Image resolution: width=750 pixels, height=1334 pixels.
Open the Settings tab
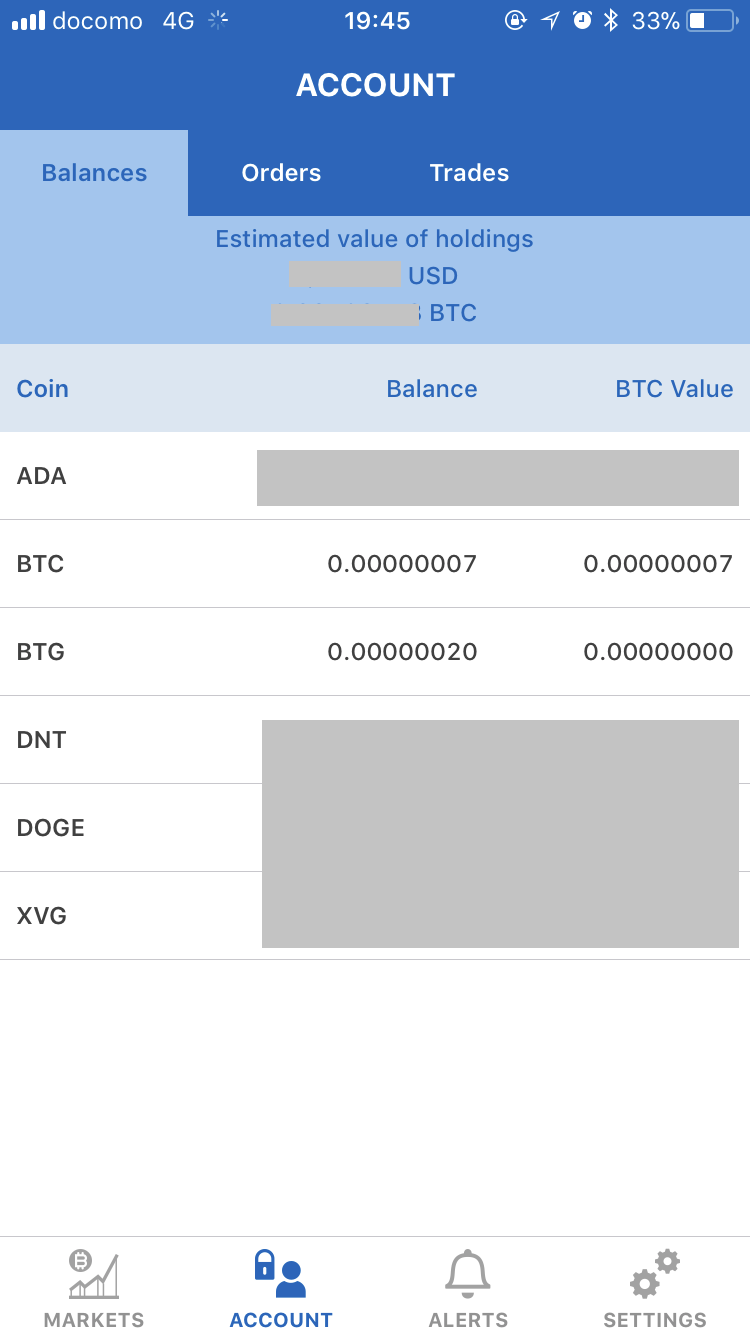655,1288
